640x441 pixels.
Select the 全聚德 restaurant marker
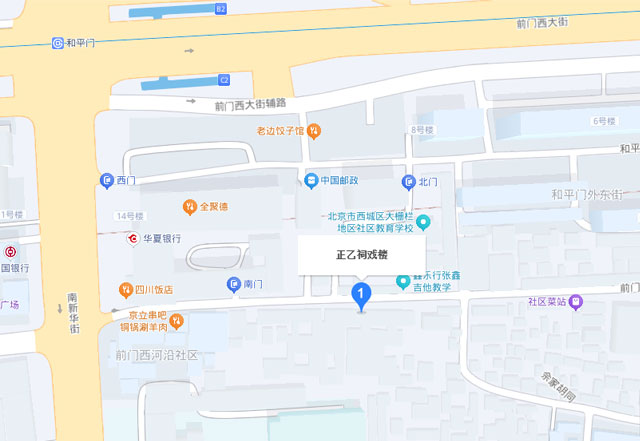coord(190,207)
